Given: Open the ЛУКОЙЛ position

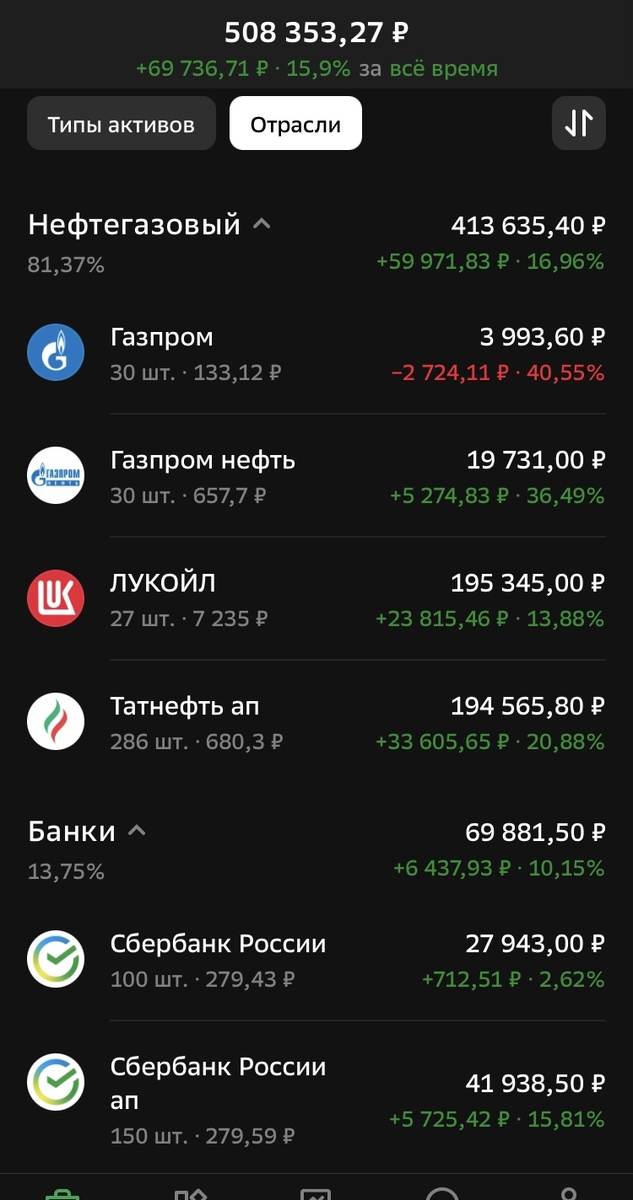Looking at the screenshot, I should click(x=316, y=600).
